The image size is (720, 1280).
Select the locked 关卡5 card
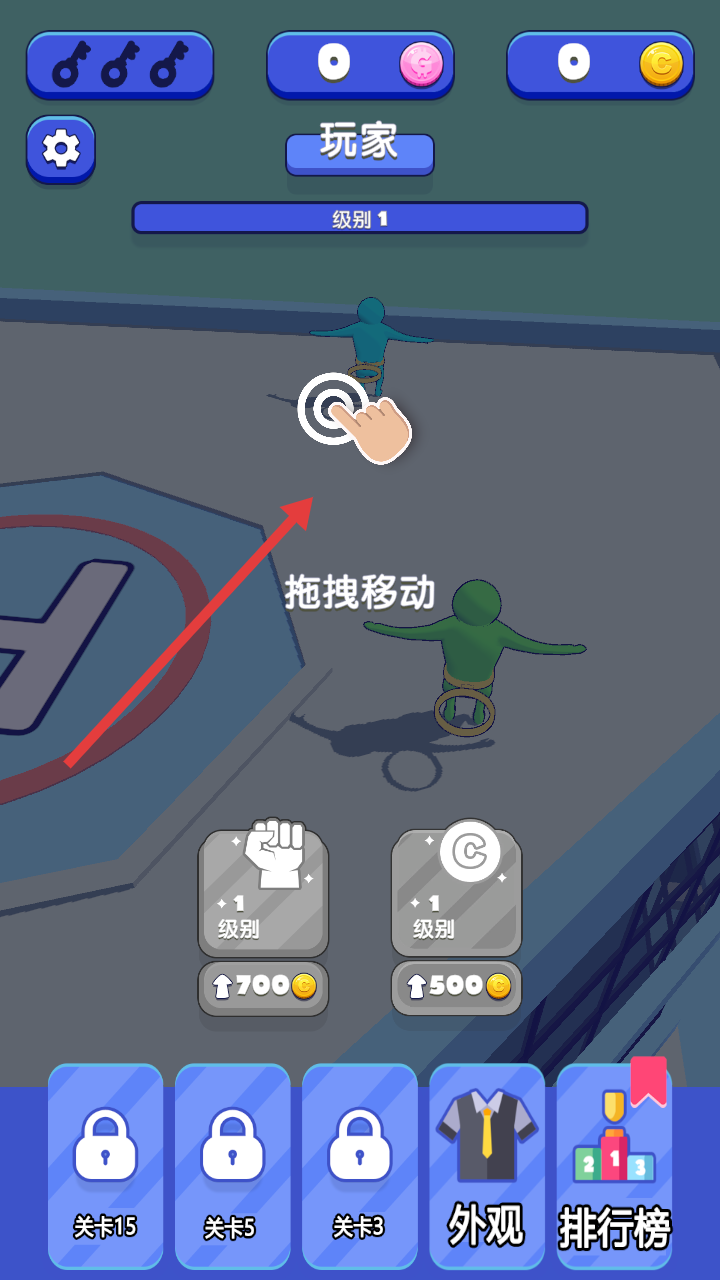232,1165
